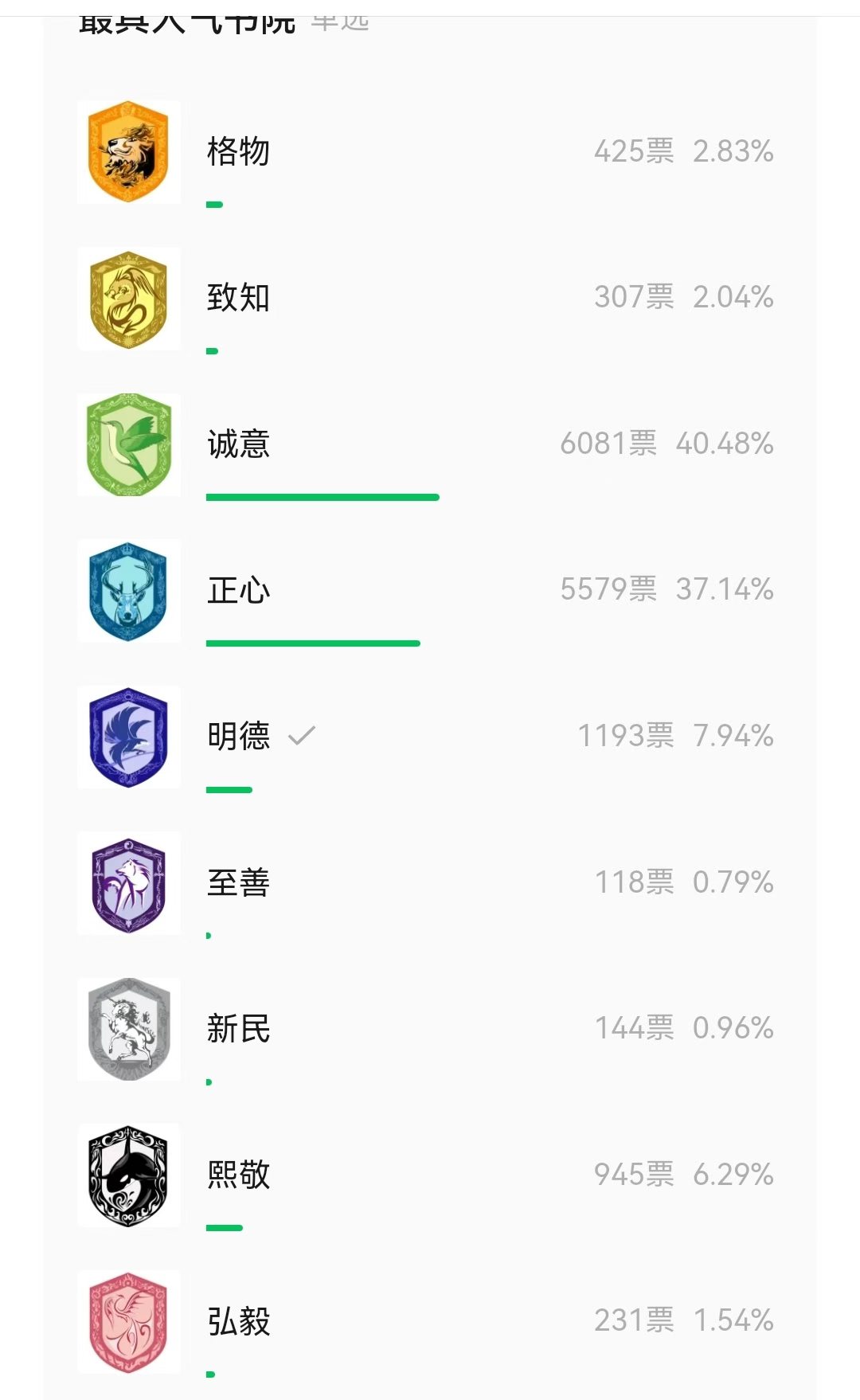This screenshot has width=860, height=1400.
Task: Choose 致知 in the poll
Action: pyautogui.click(x=239, y=298)
